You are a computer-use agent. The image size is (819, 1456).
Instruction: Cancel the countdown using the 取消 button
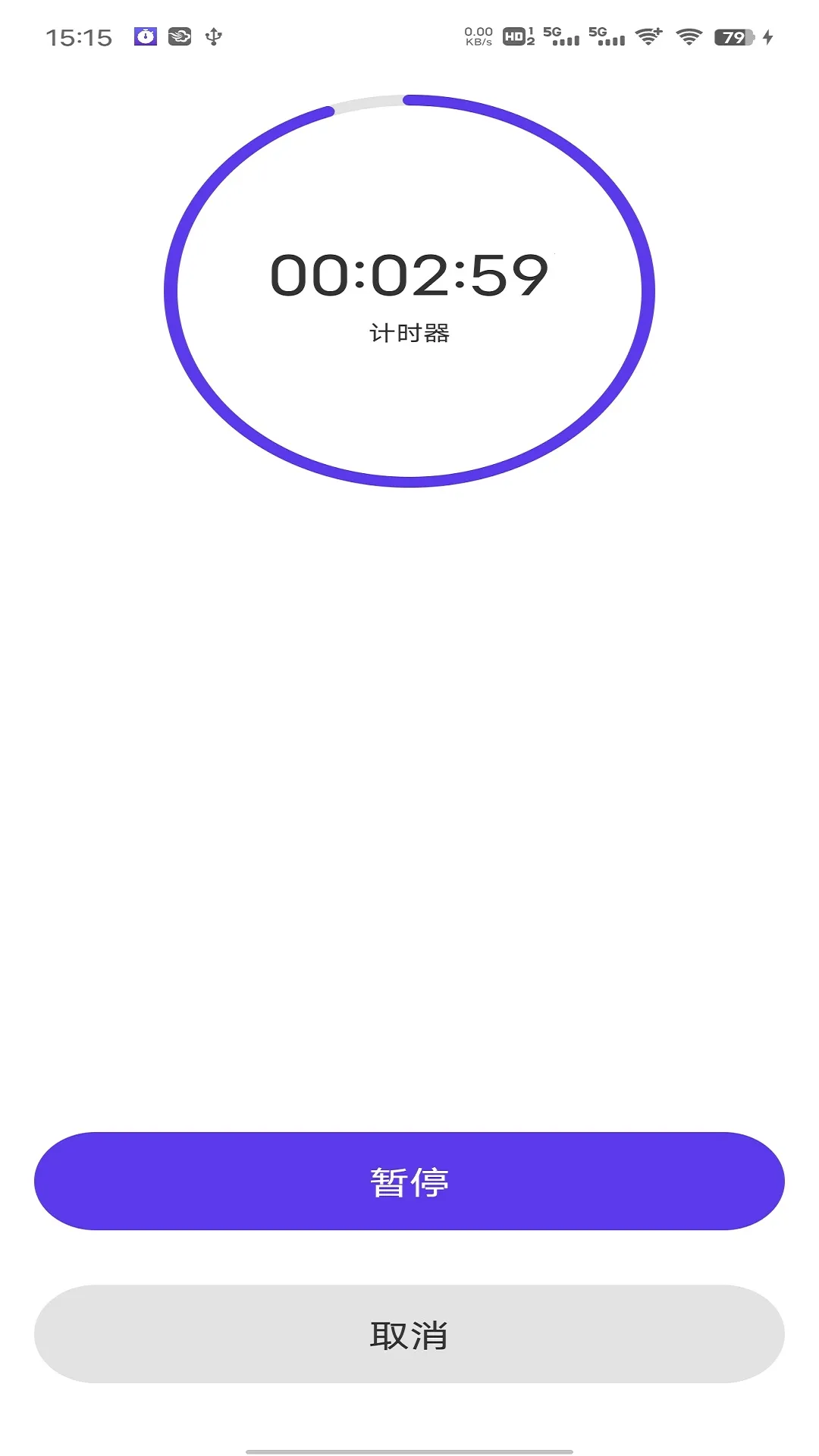[409, 1335]
